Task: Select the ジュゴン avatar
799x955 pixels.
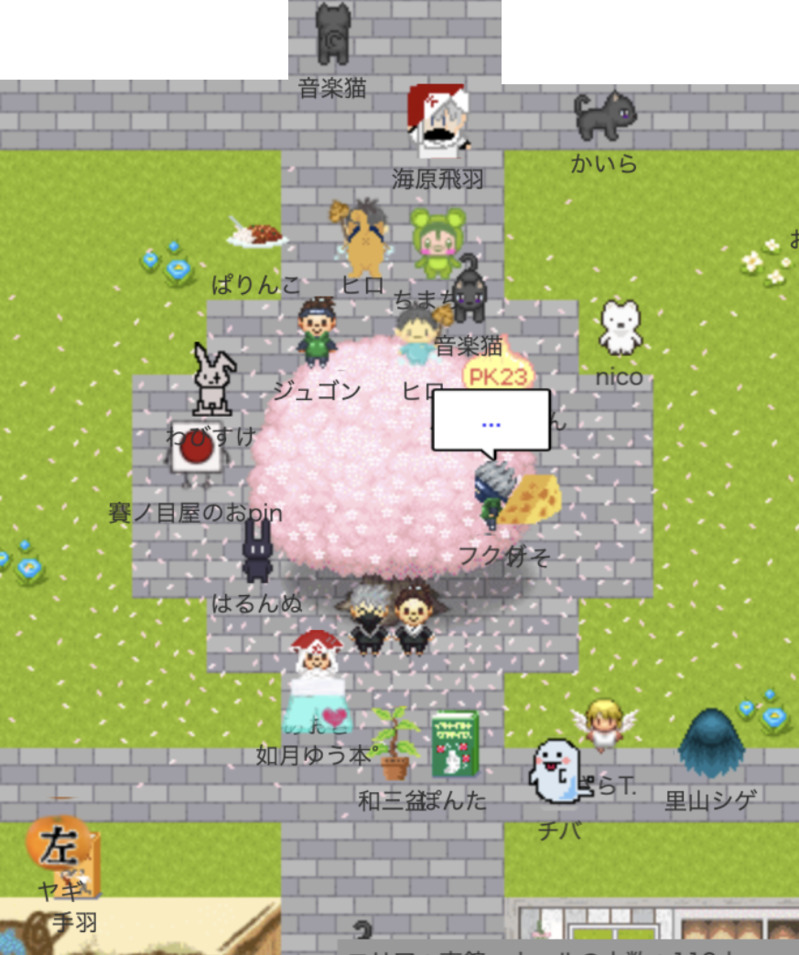Action: pos(317,333)
